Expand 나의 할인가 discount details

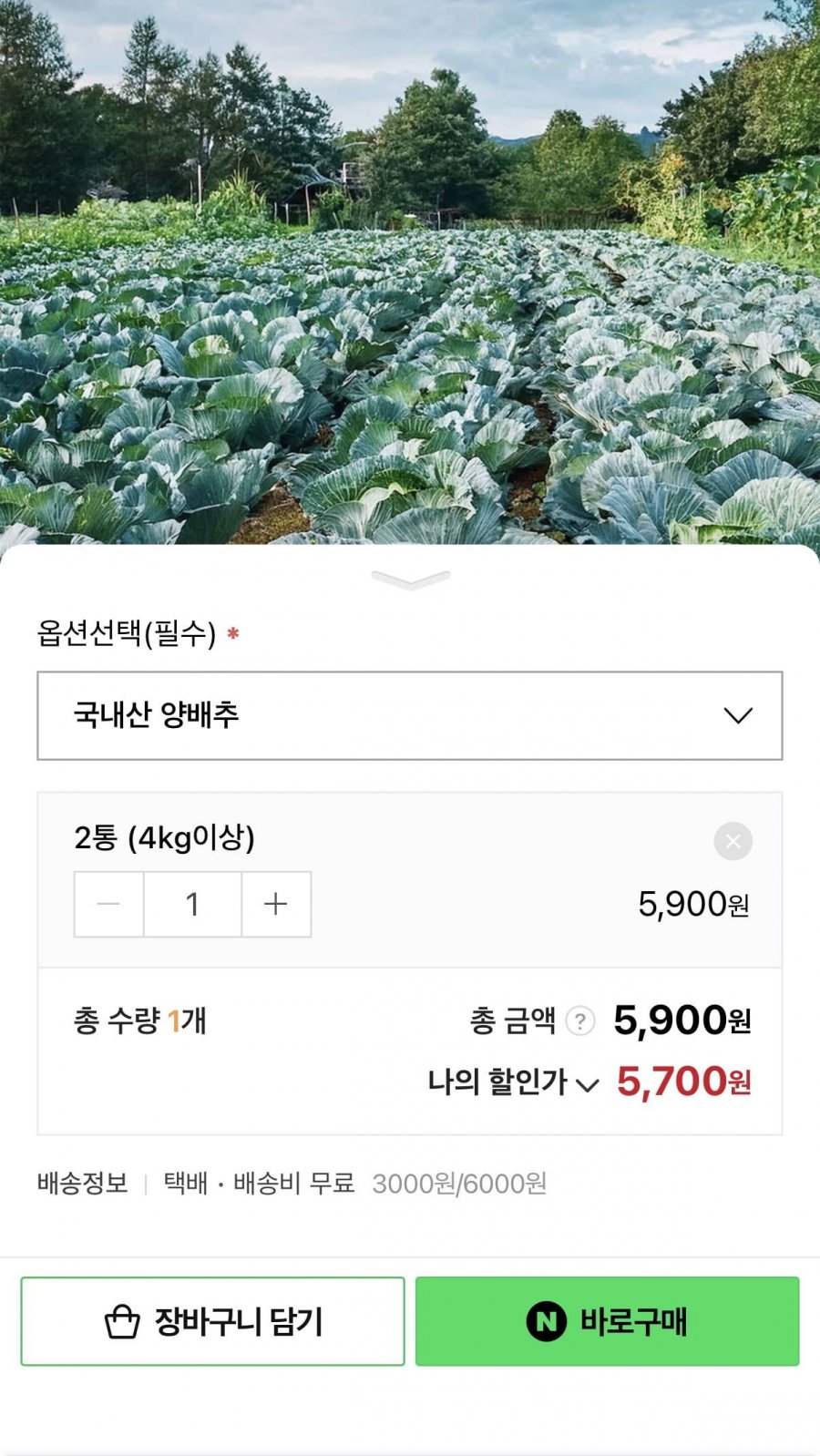click(513, 1082)
